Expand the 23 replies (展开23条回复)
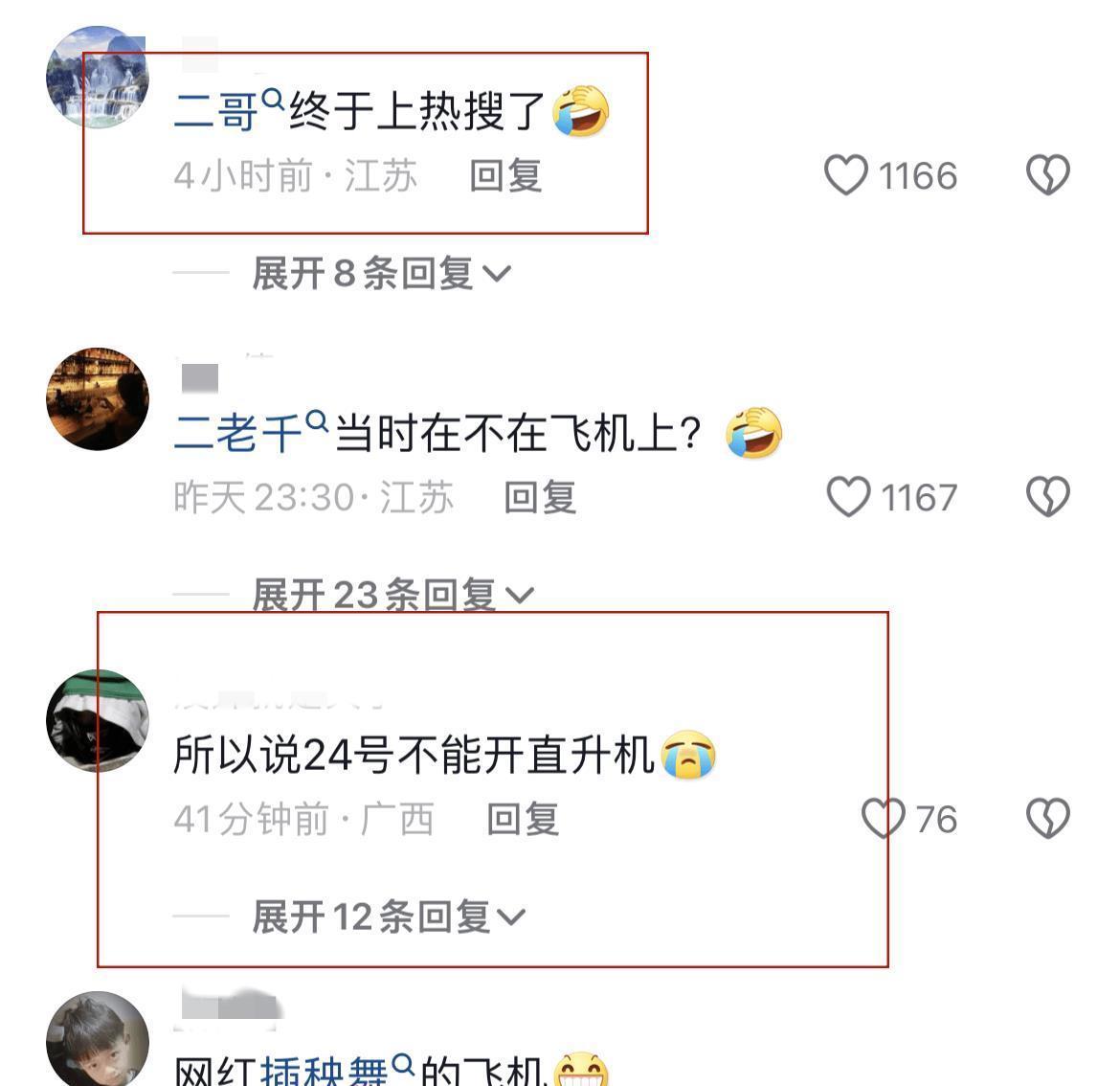This screenshot has height=1086, width=1120. (x=392, y=595)
